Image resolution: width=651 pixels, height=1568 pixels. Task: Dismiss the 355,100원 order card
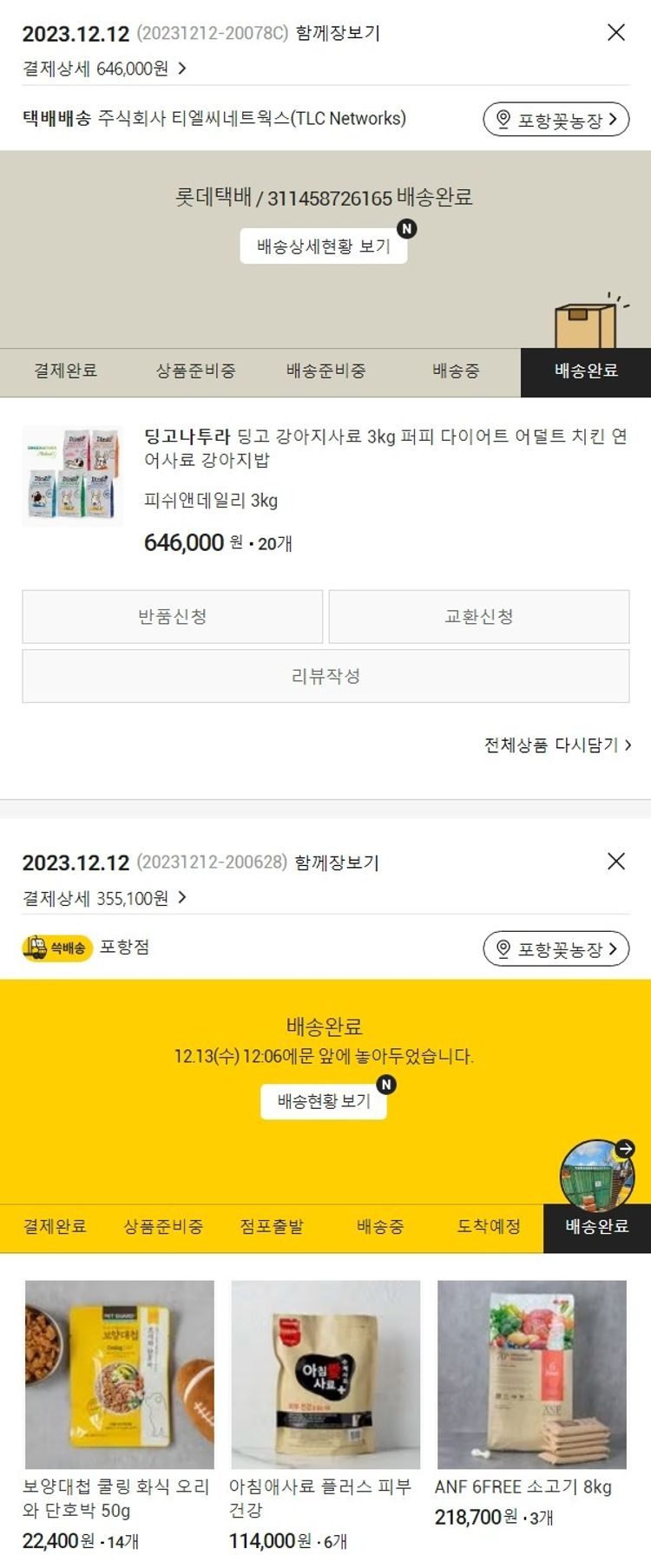615,861
